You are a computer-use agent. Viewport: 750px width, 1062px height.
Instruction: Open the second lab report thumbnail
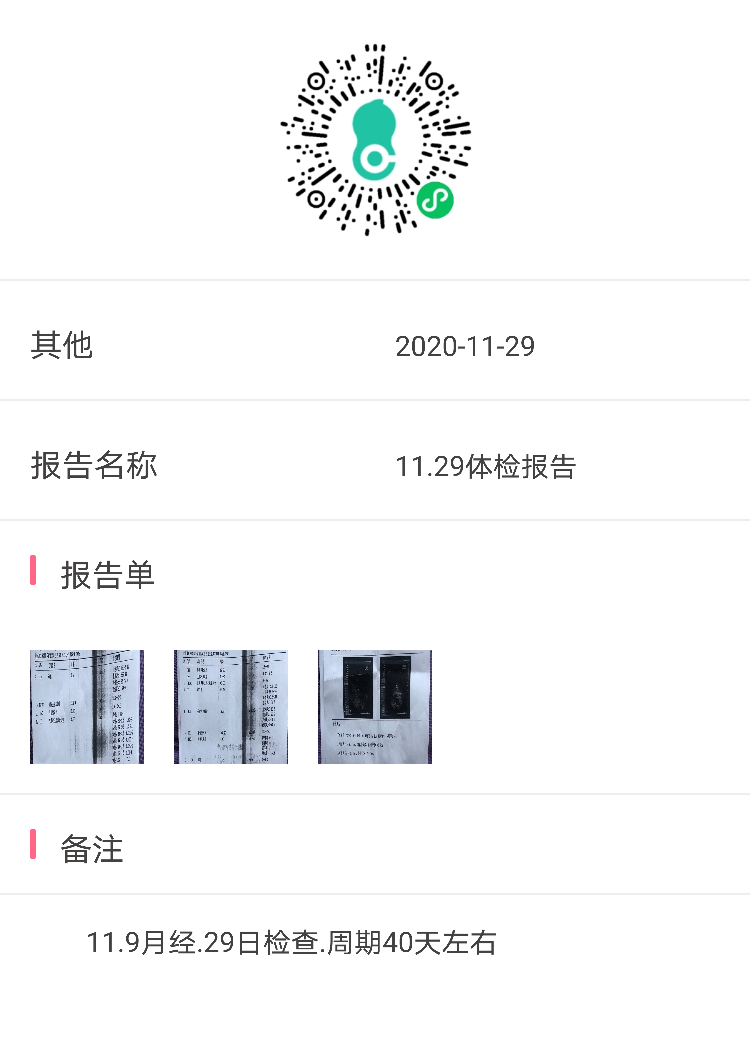pos(230,706)
